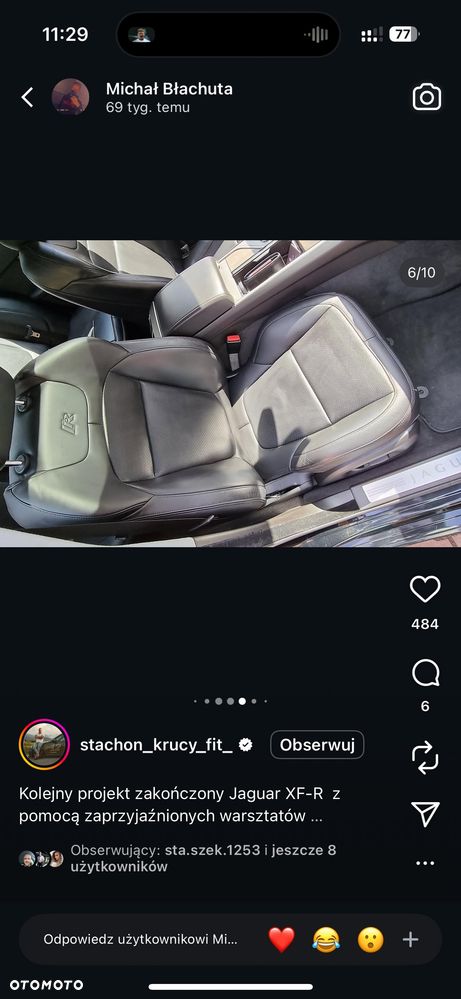Viewport: 461px width, 999px height.
Task: Tap the Obserwuj follow button
Action: point(317,744)
